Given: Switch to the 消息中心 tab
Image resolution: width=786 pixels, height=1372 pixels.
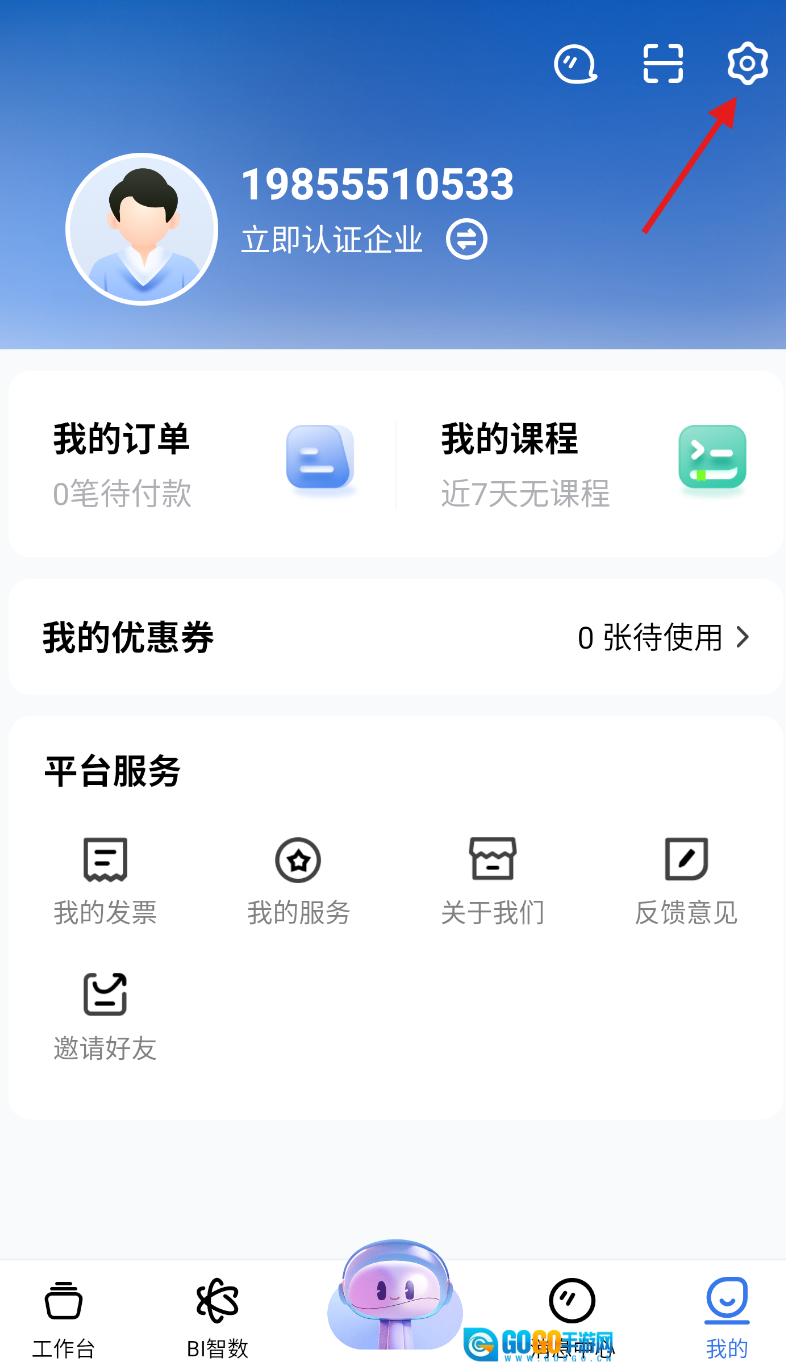Looking at the screenshot, I should tap(572, 1318).
